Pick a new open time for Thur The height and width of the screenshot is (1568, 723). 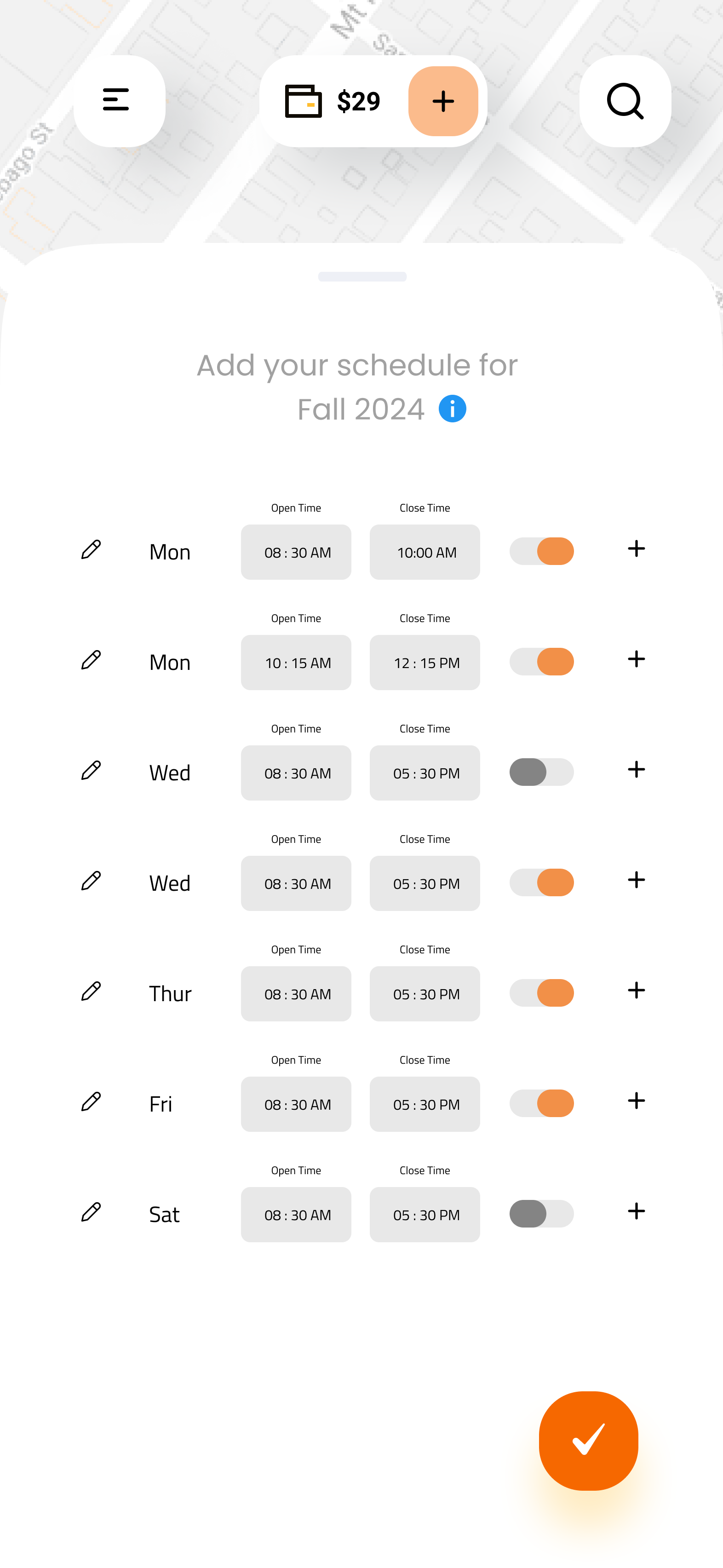[296, 993]
